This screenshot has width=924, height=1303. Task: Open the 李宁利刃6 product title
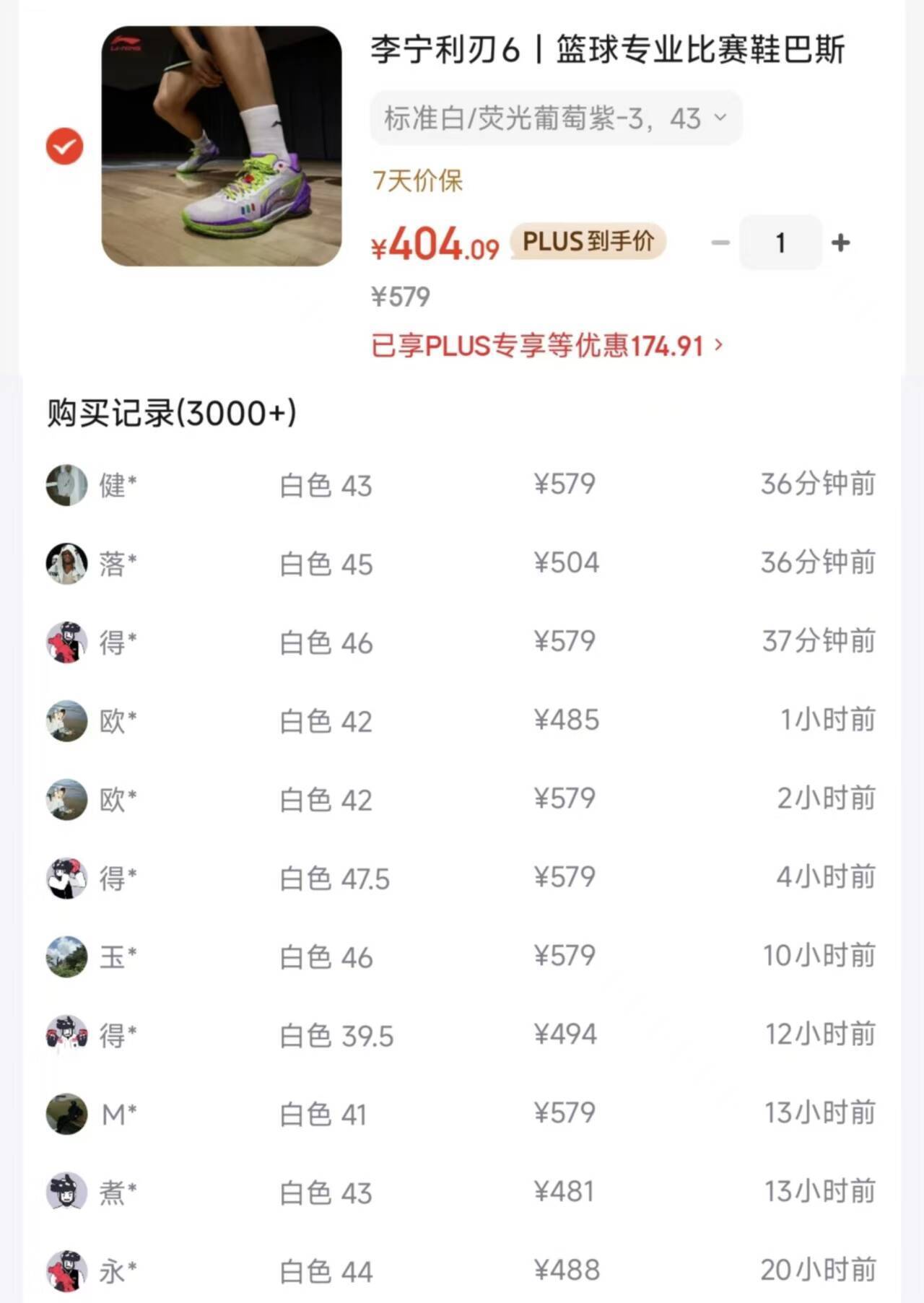[607, 51]
